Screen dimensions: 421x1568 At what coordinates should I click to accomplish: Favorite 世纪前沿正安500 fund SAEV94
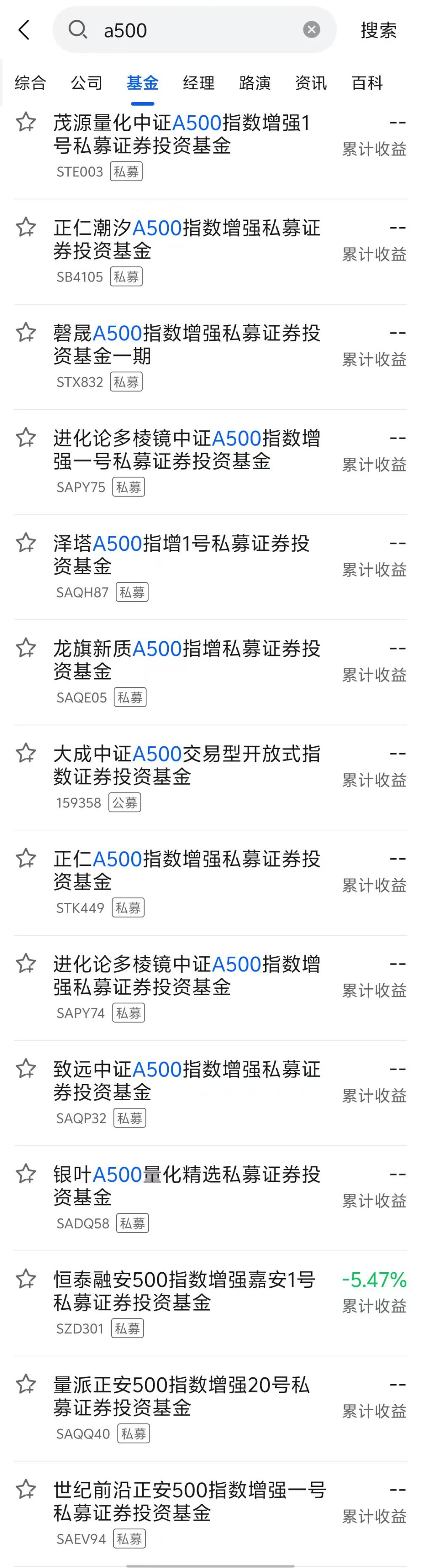coord(26,1489)
